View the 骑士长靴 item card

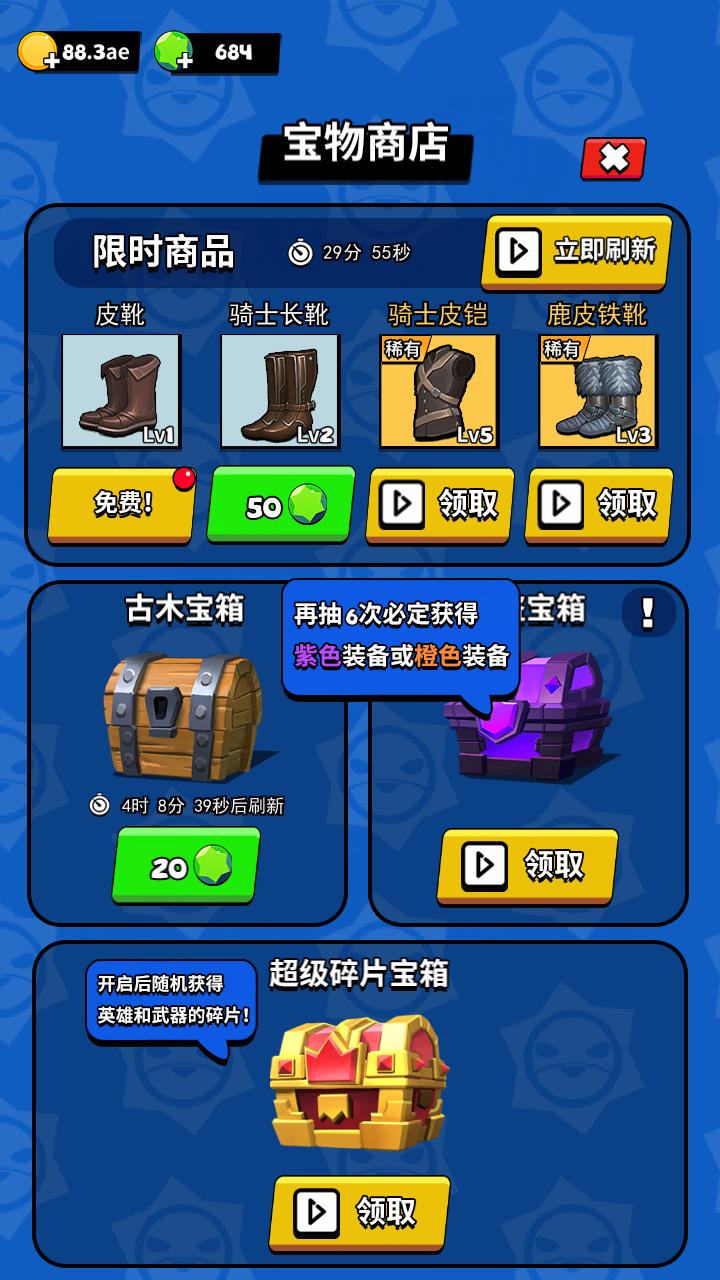click(x=280, y=391)
